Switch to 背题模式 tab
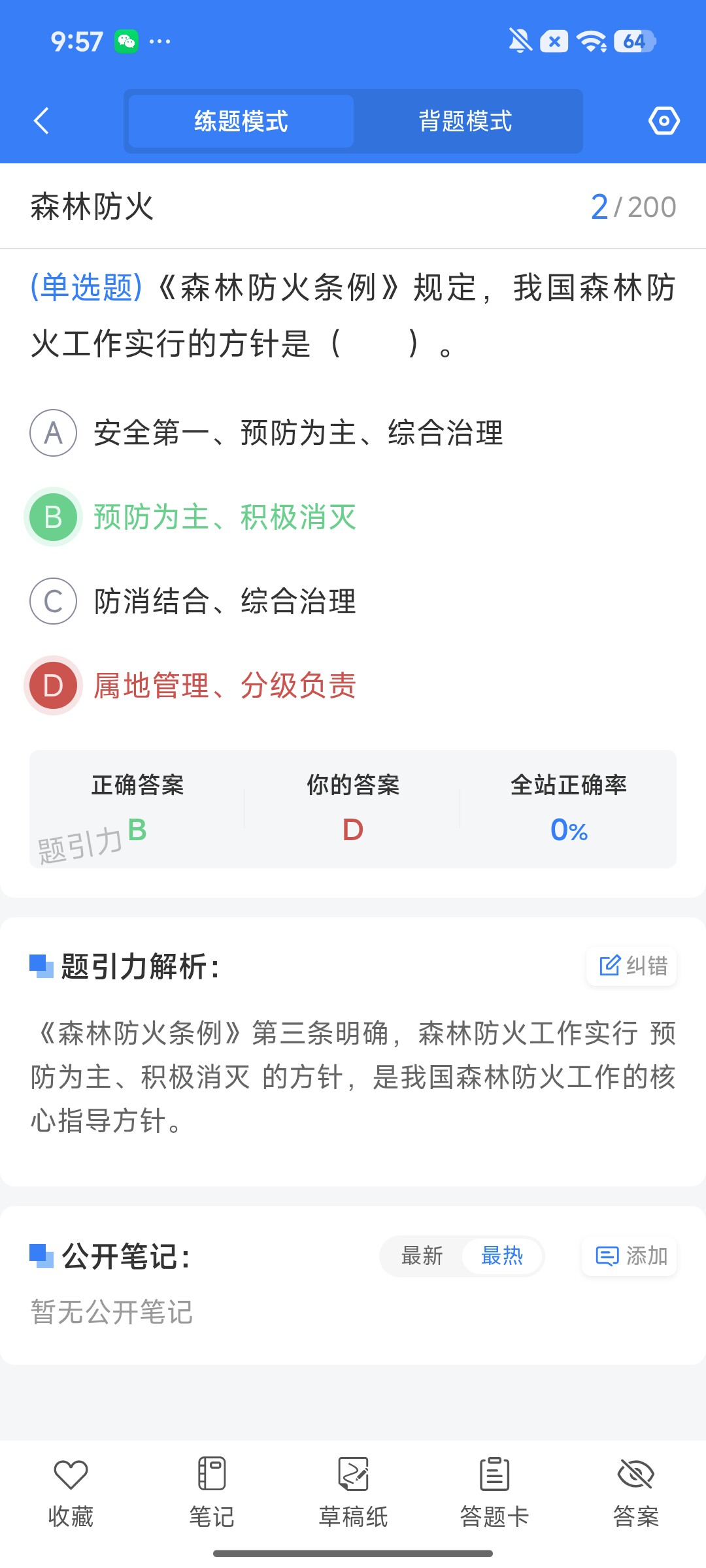 tap(465, 121)
